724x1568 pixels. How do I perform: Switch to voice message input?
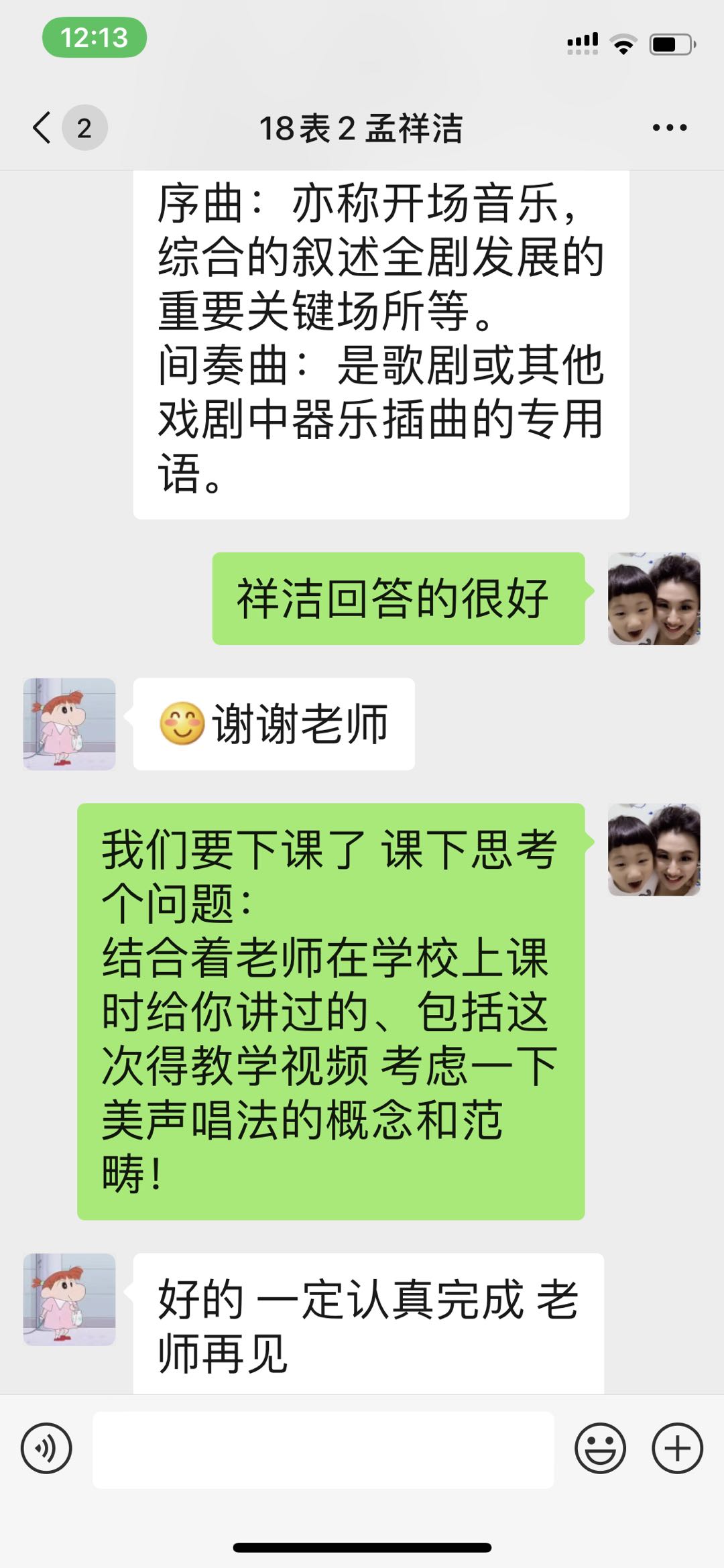(46, 1448)
